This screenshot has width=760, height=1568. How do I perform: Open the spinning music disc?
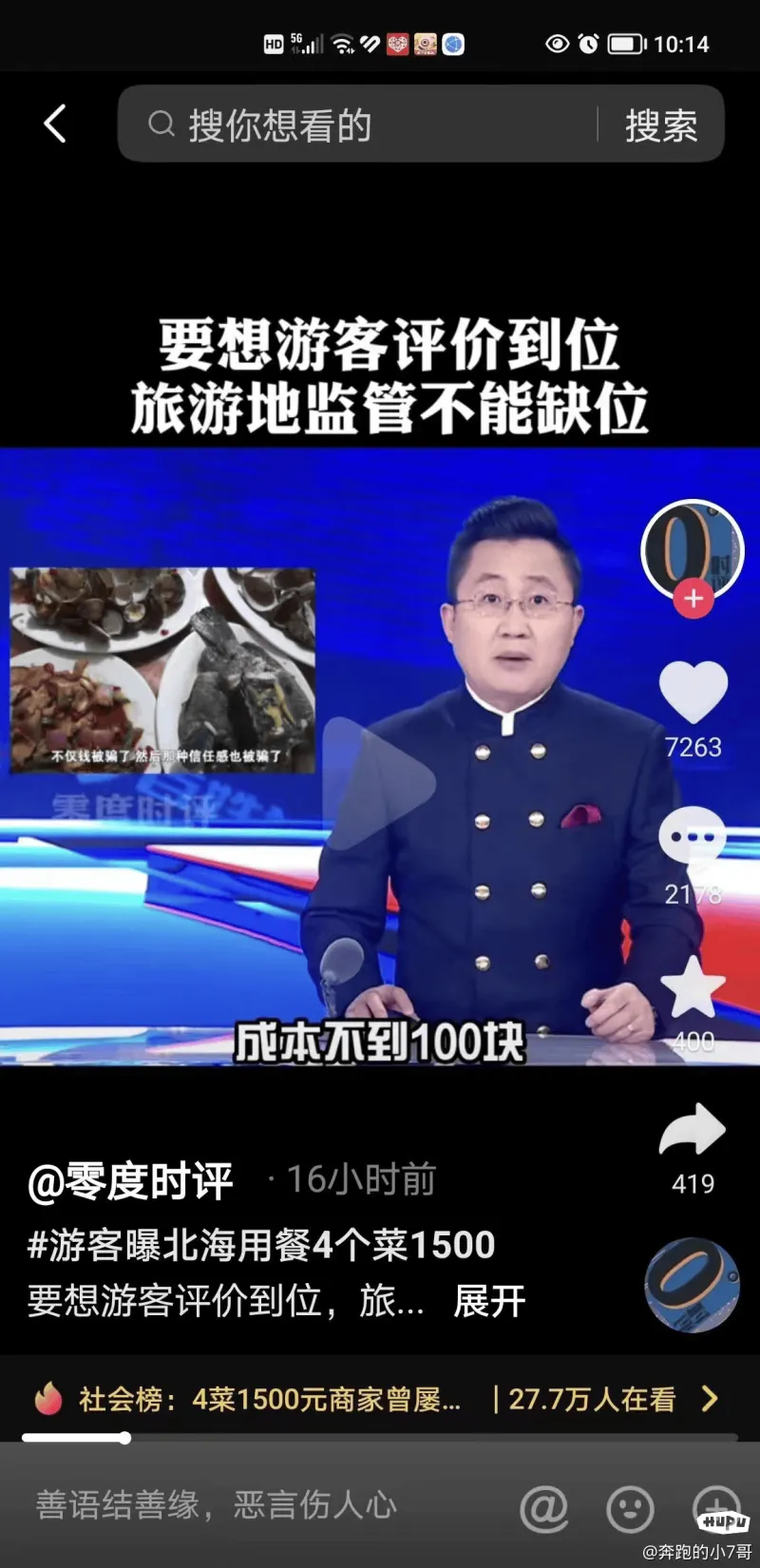click(692, 1284)
